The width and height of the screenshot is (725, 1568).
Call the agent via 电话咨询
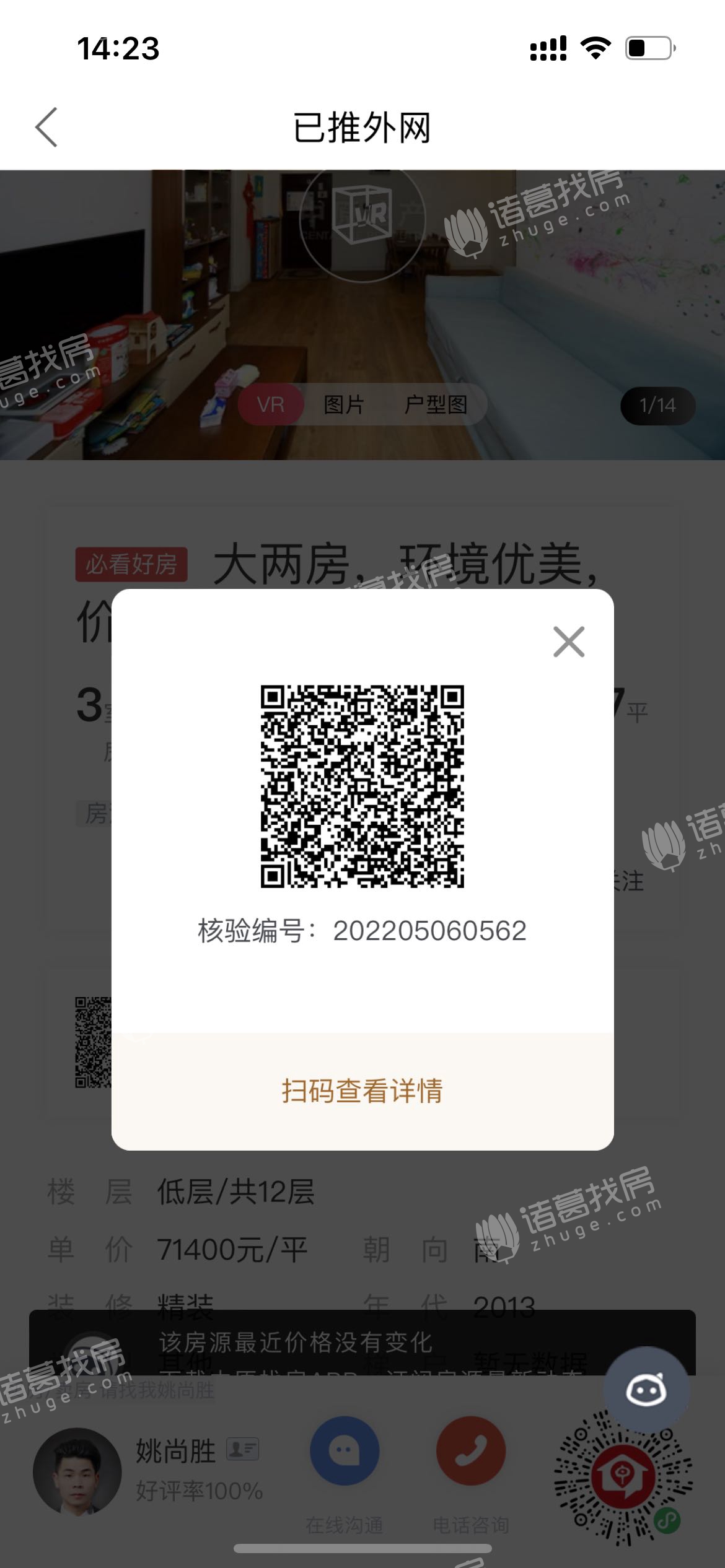pos(471,1451)
